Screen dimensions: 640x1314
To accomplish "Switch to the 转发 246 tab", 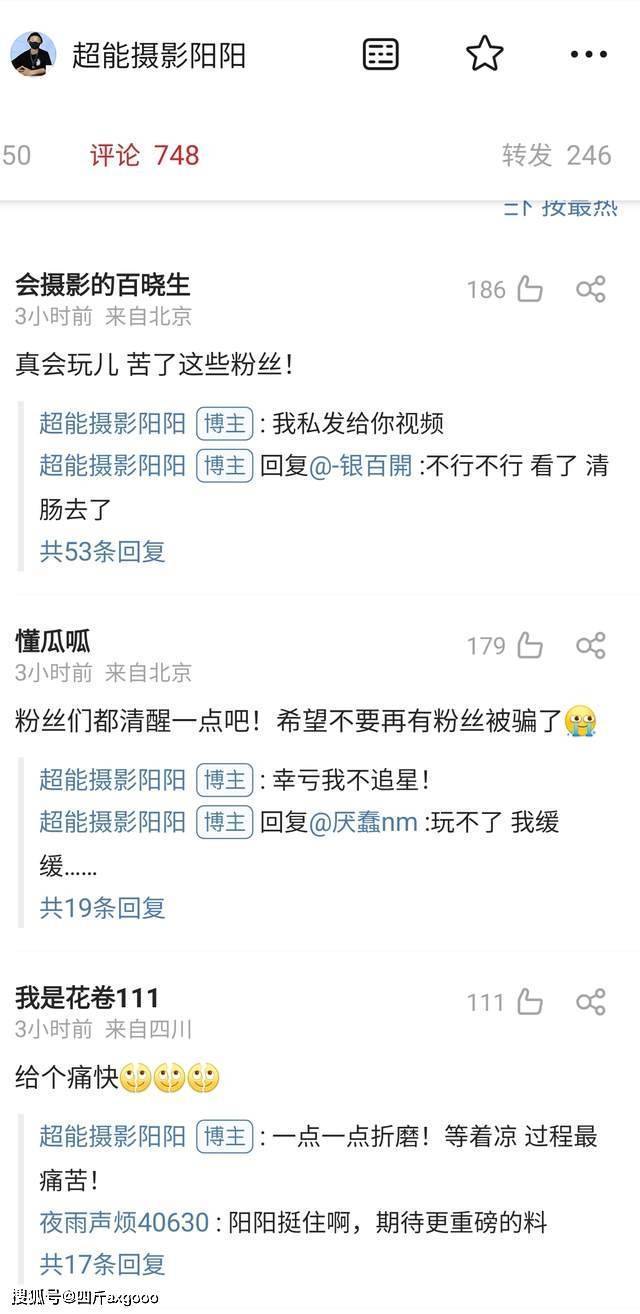I will coord(556,155).
